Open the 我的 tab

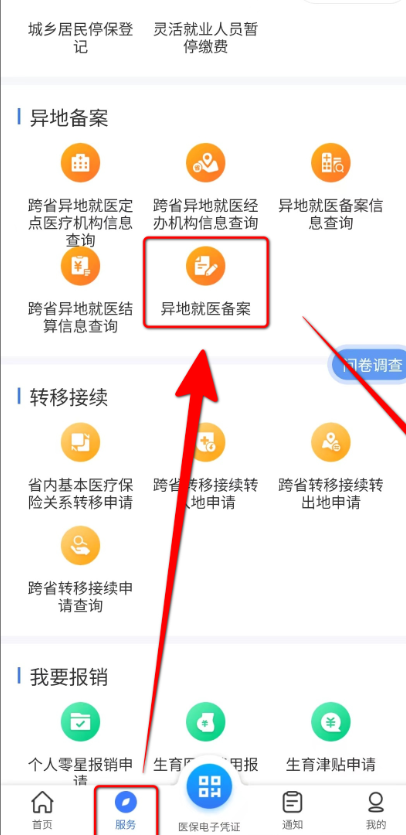(x=376, y=810)
